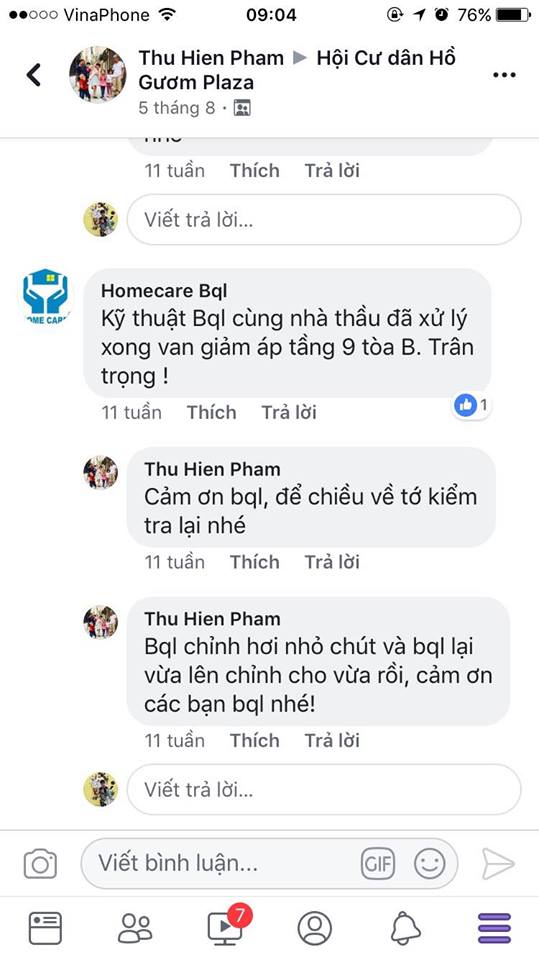Image resolution: width=539 pixels, height=960 pixels.
Task: Reply to the comment starting "Bql chỉnh hơi nhỏ"
Action: point(332,740)
